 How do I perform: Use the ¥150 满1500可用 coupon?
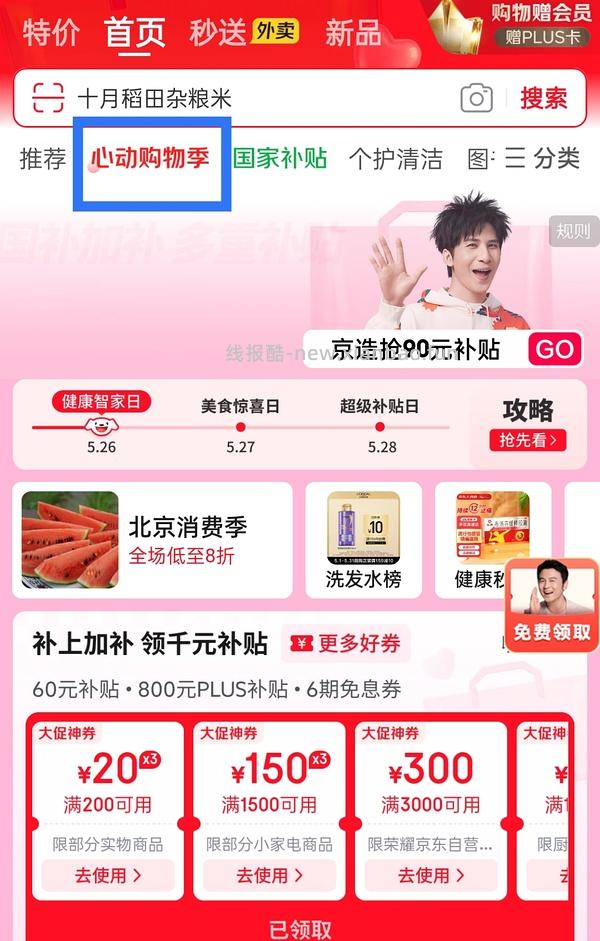click(269, 875)
